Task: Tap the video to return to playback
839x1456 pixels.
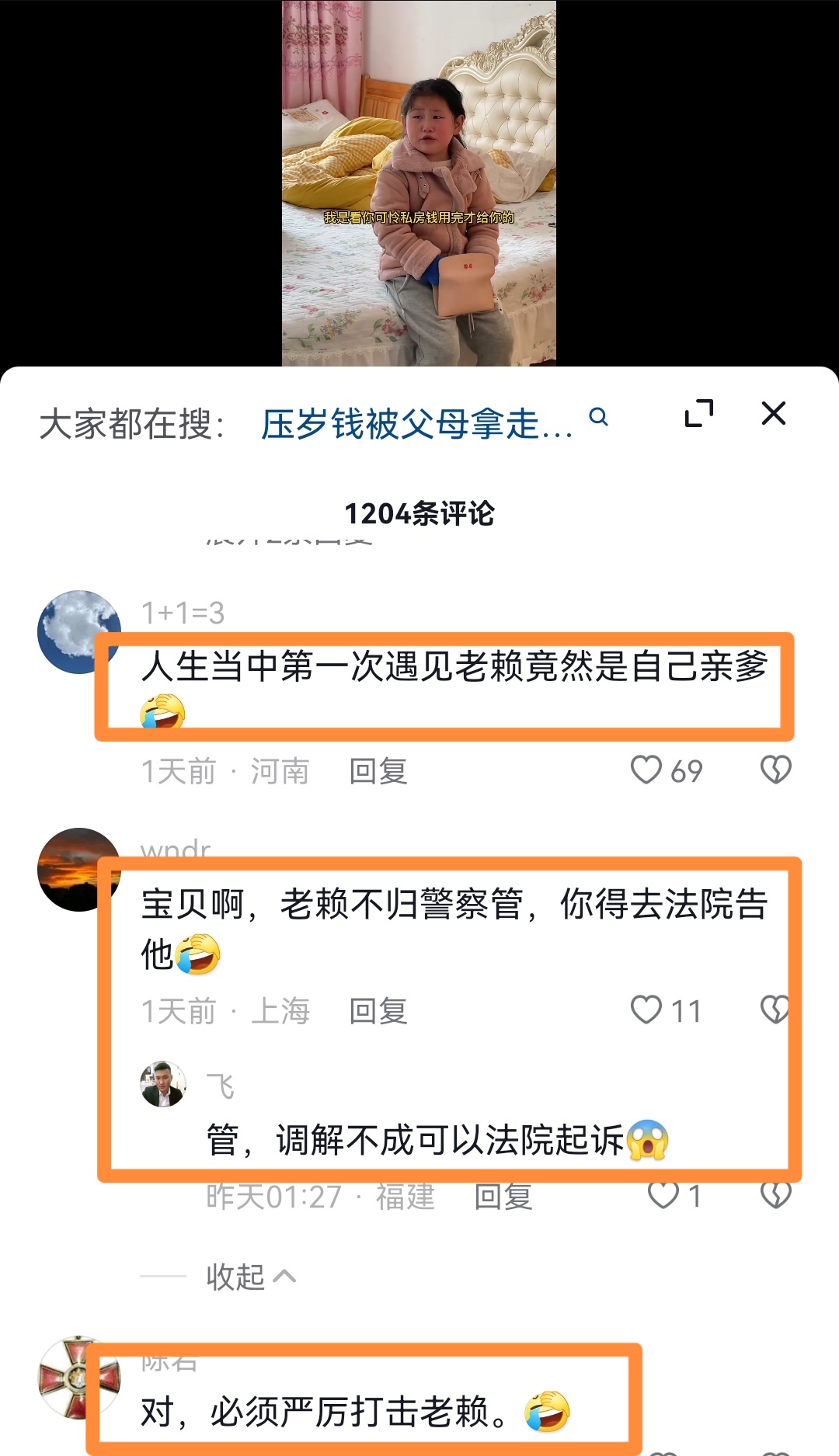Action: (x=419, y=182)
